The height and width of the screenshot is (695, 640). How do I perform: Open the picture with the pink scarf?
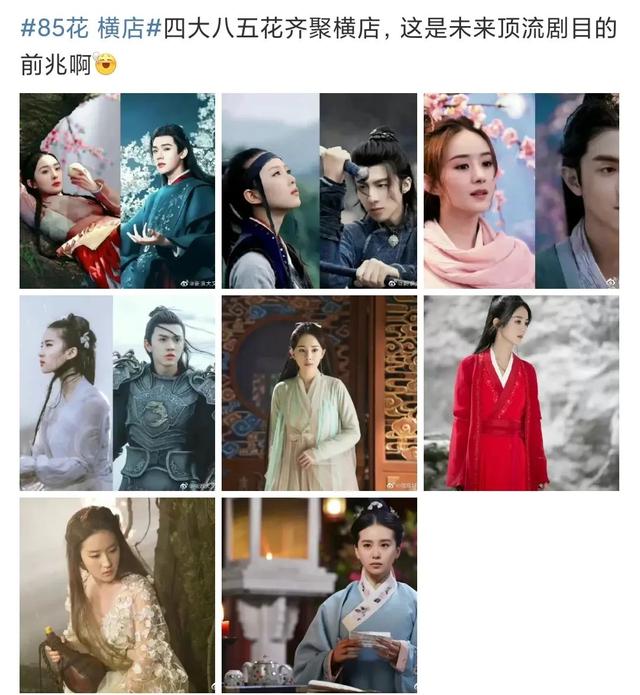click(521, 191)
